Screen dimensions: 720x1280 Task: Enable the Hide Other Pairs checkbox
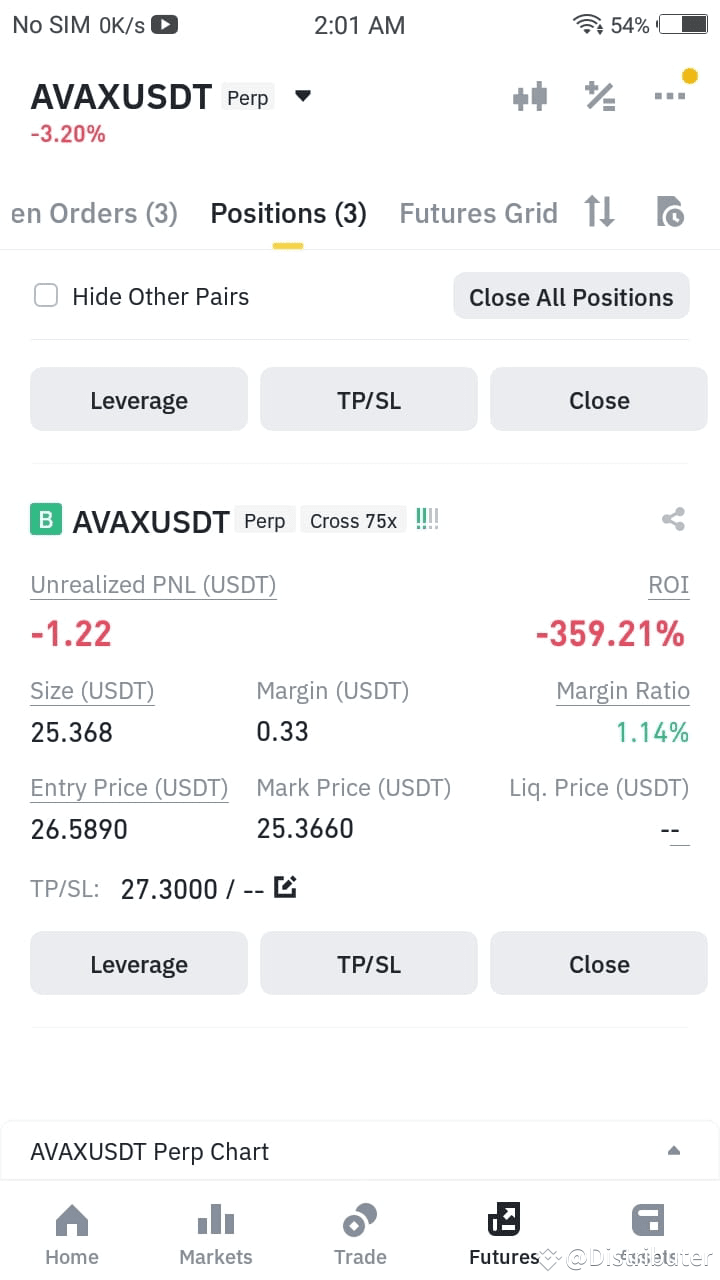[x=46, y=296]
